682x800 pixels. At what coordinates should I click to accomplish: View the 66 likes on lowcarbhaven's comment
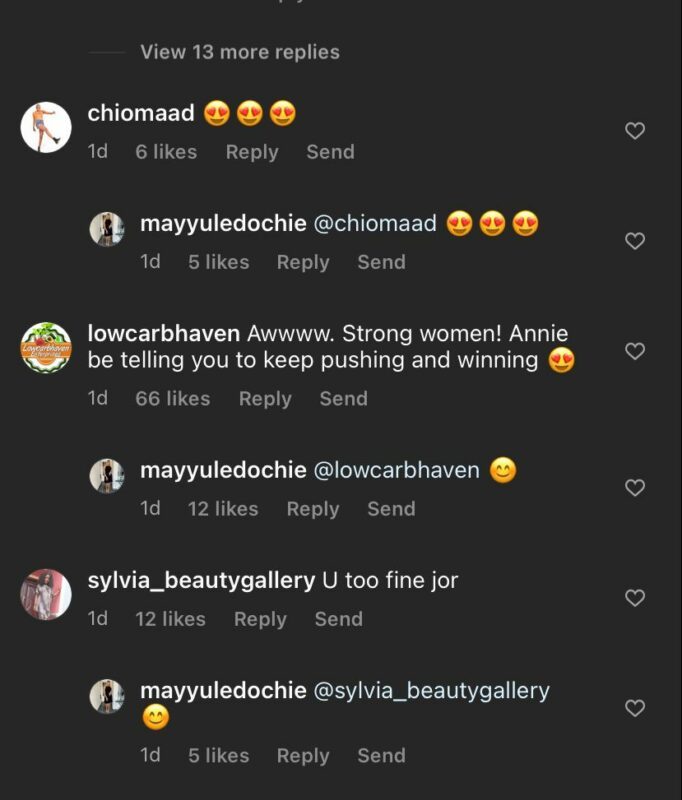[172, 398]
